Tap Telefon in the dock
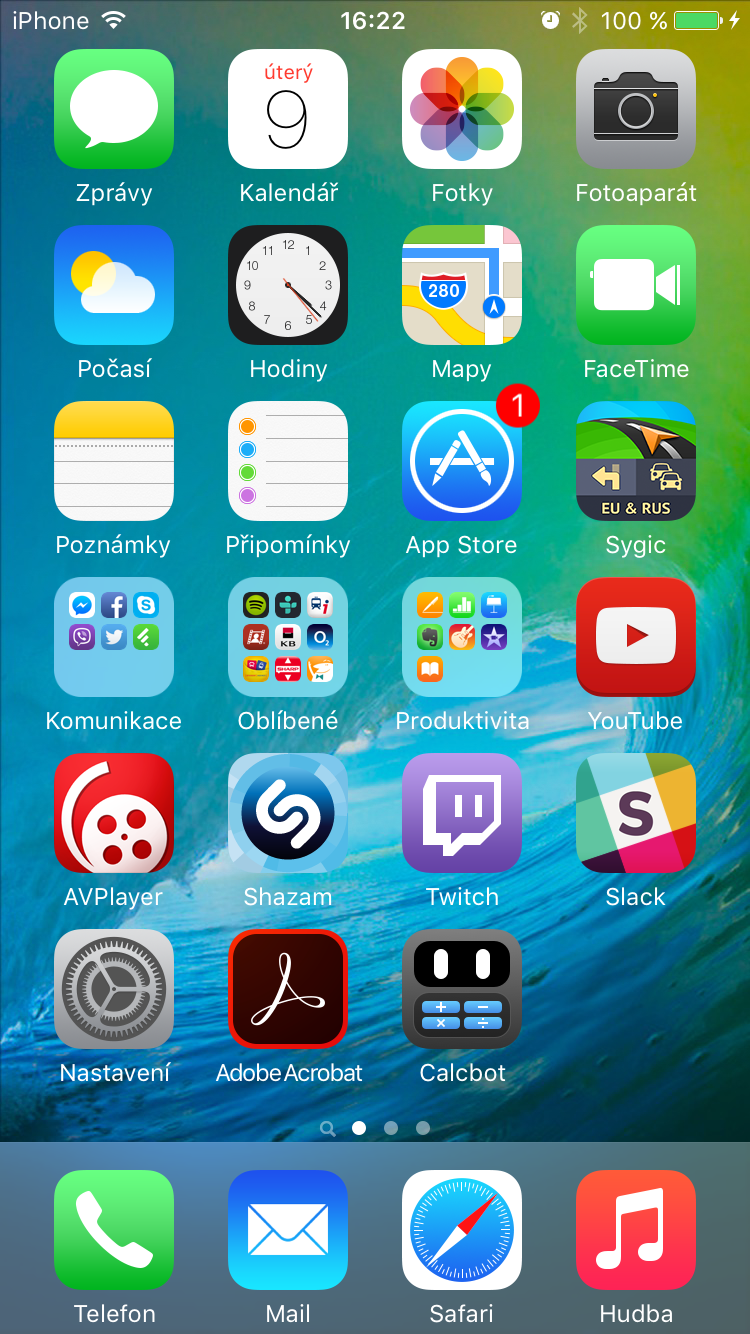Viewport: 750px width, 1334px height. point(114,1230)
